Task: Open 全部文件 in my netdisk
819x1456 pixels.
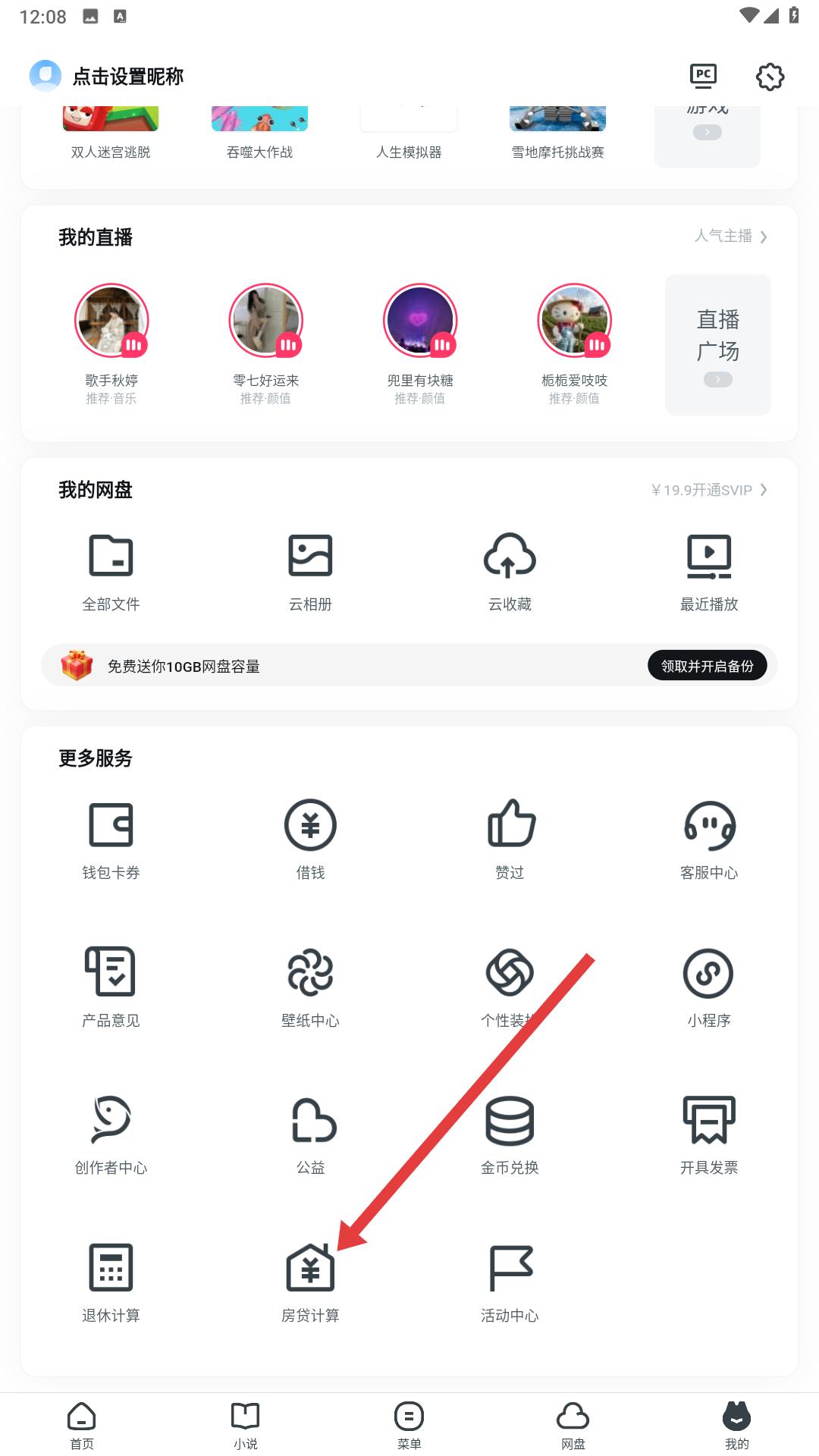Action: tap(111, 572)
